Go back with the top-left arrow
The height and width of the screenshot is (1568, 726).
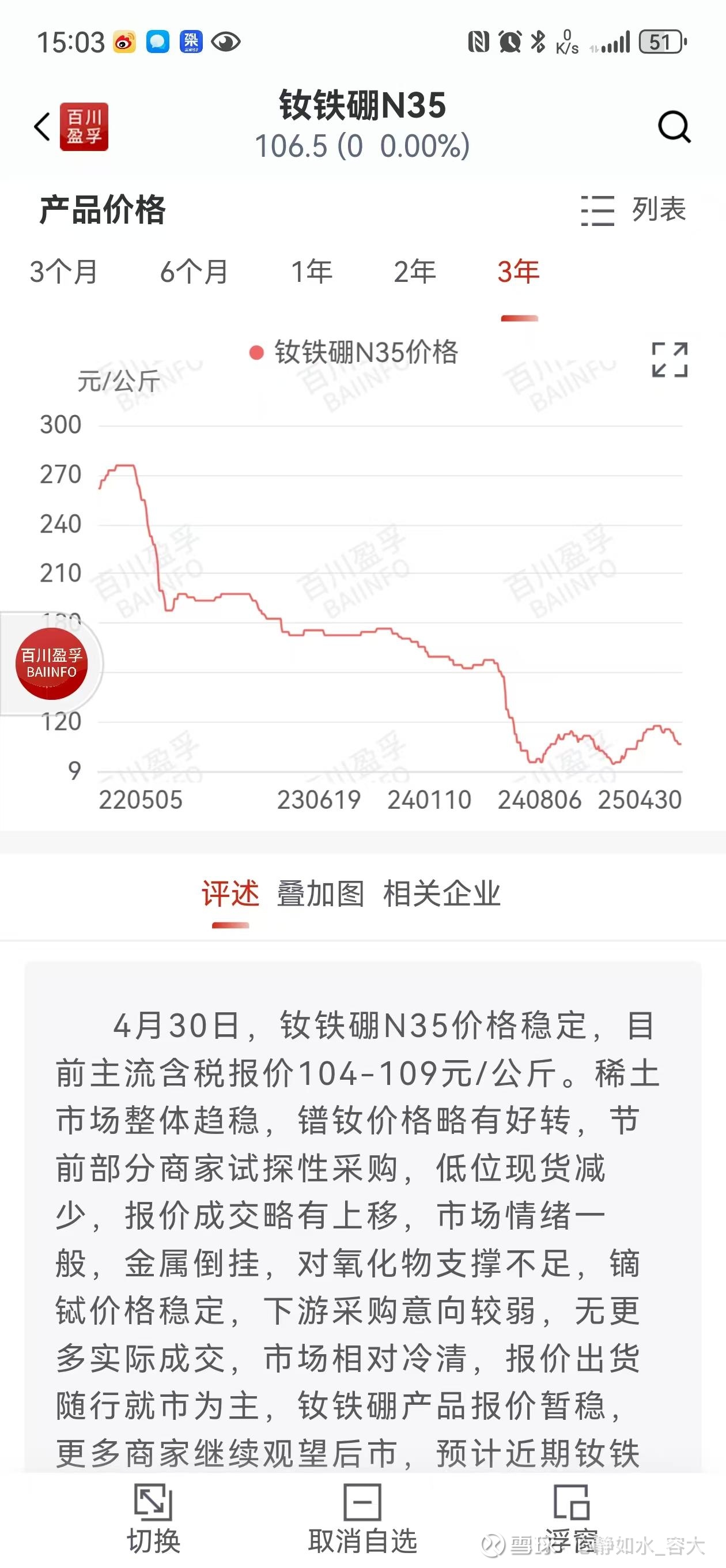(x=41, y=127)
